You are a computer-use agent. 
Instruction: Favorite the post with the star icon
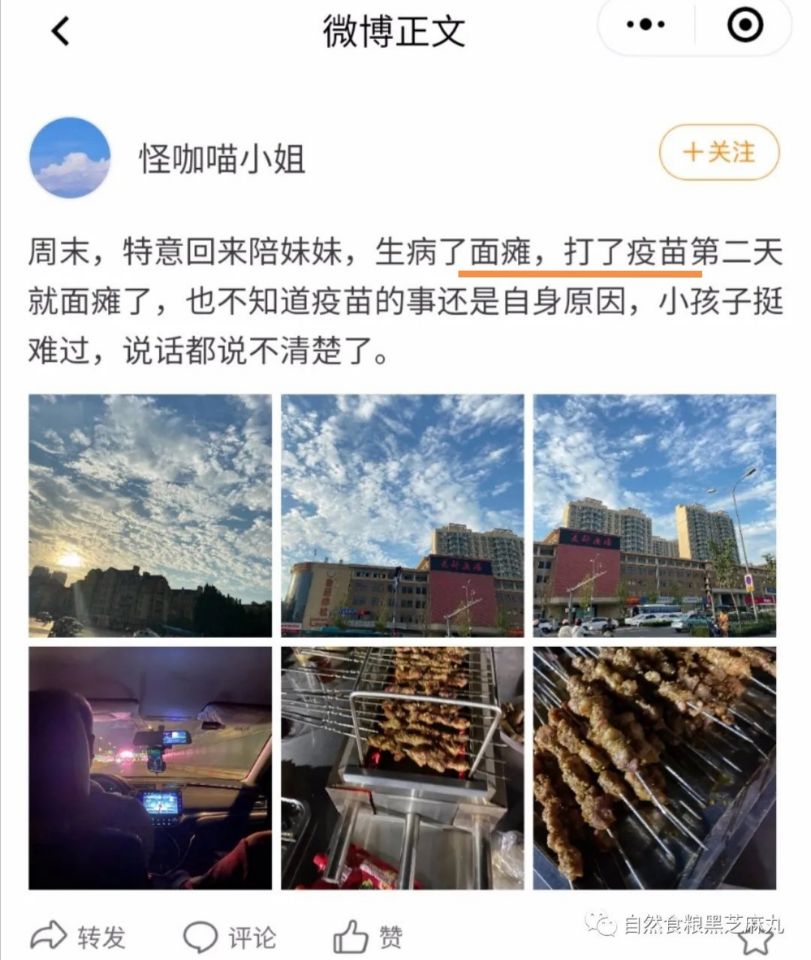pyautogui.click(x=758, y=938)
